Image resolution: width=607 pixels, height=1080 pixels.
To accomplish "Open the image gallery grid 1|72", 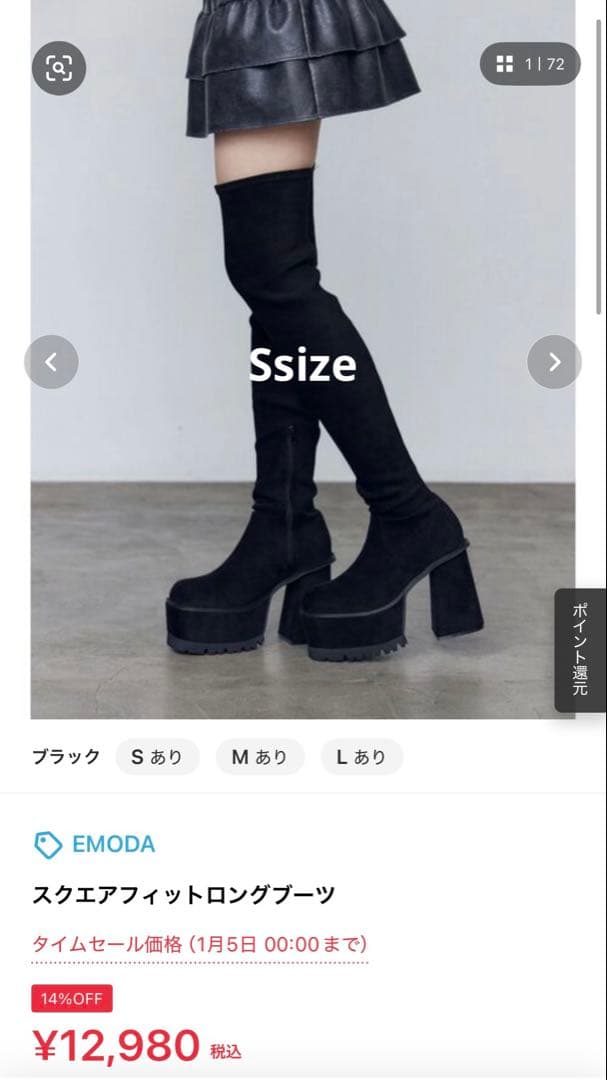I will click(x=530, y=64).
